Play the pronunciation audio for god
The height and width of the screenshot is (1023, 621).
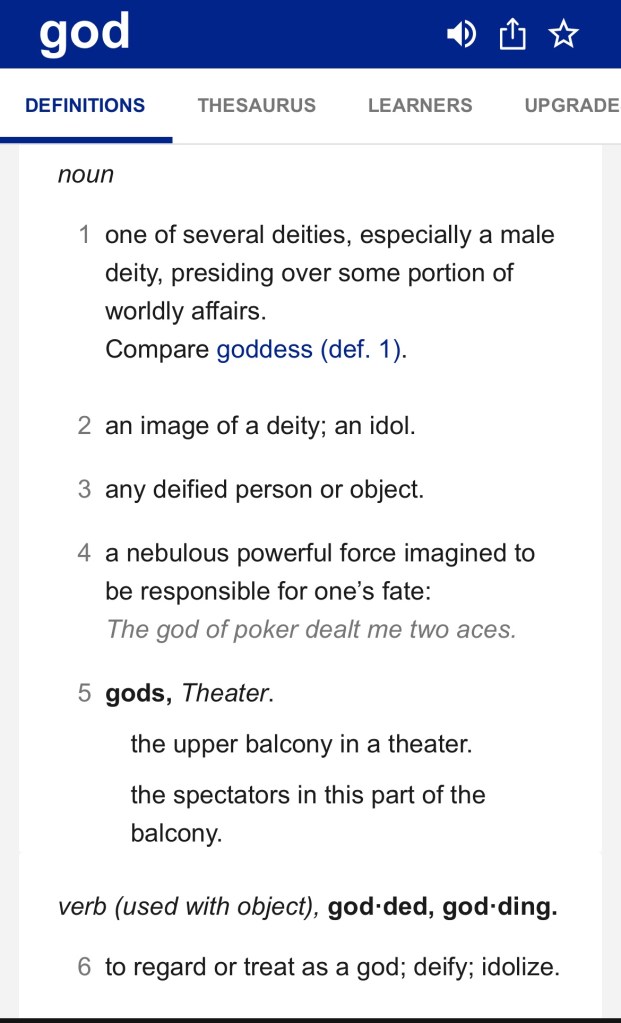pos(461,35)
